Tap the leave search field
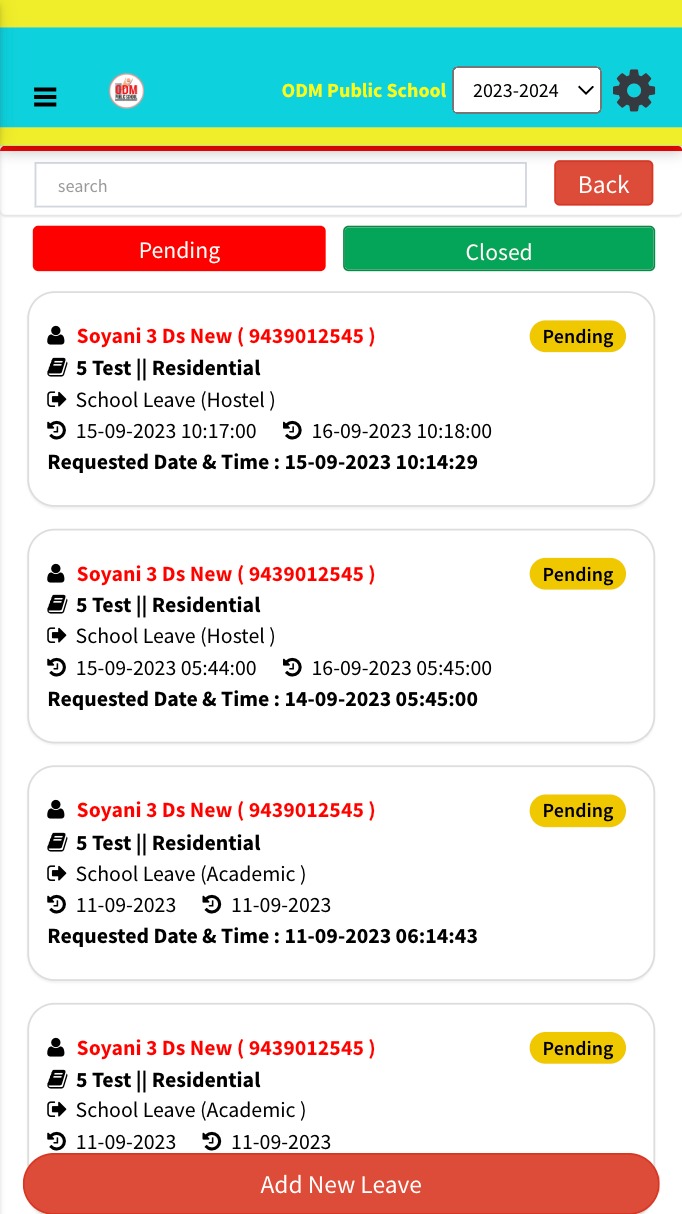682x1214 pixels. (x=280, y=185)
